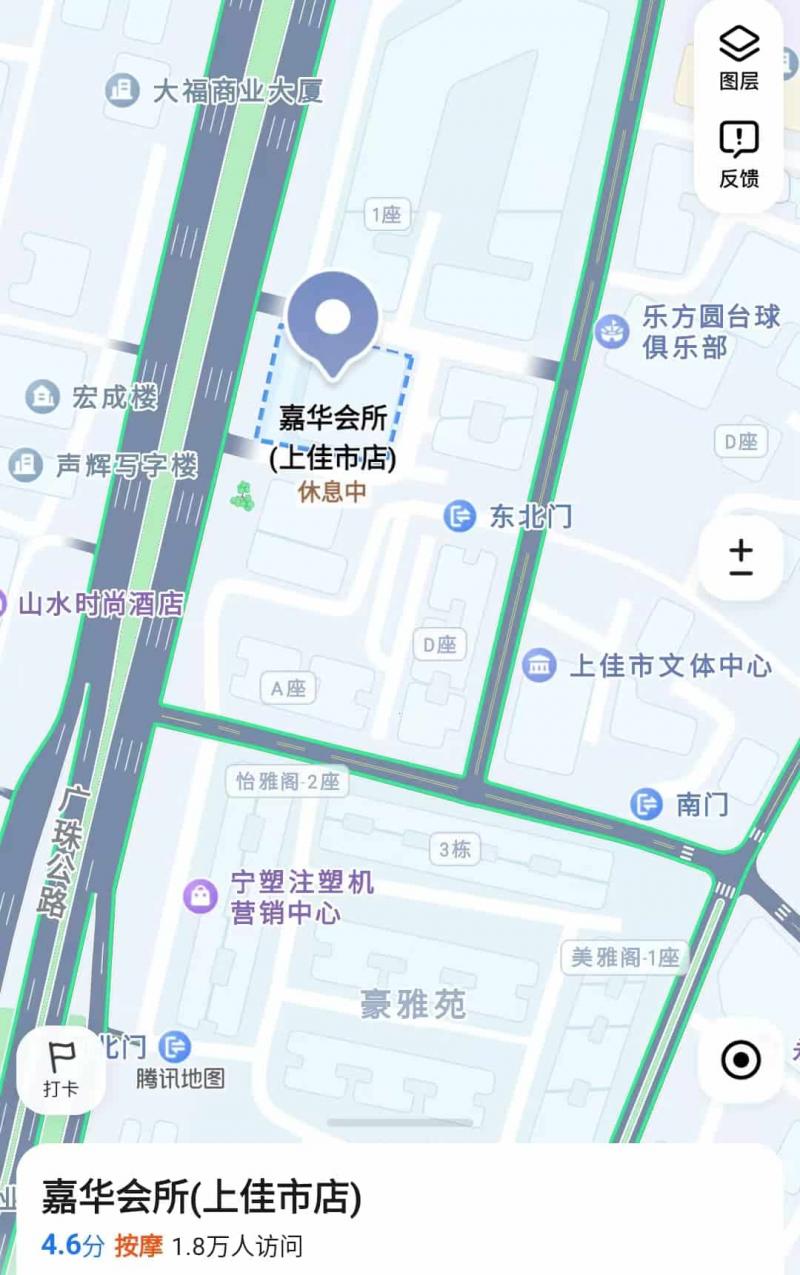Viewport: 800px width, 1275px height.
Task: Click the 上佳市文体中心 cultural center icon
Action: [x=538, y=666]
